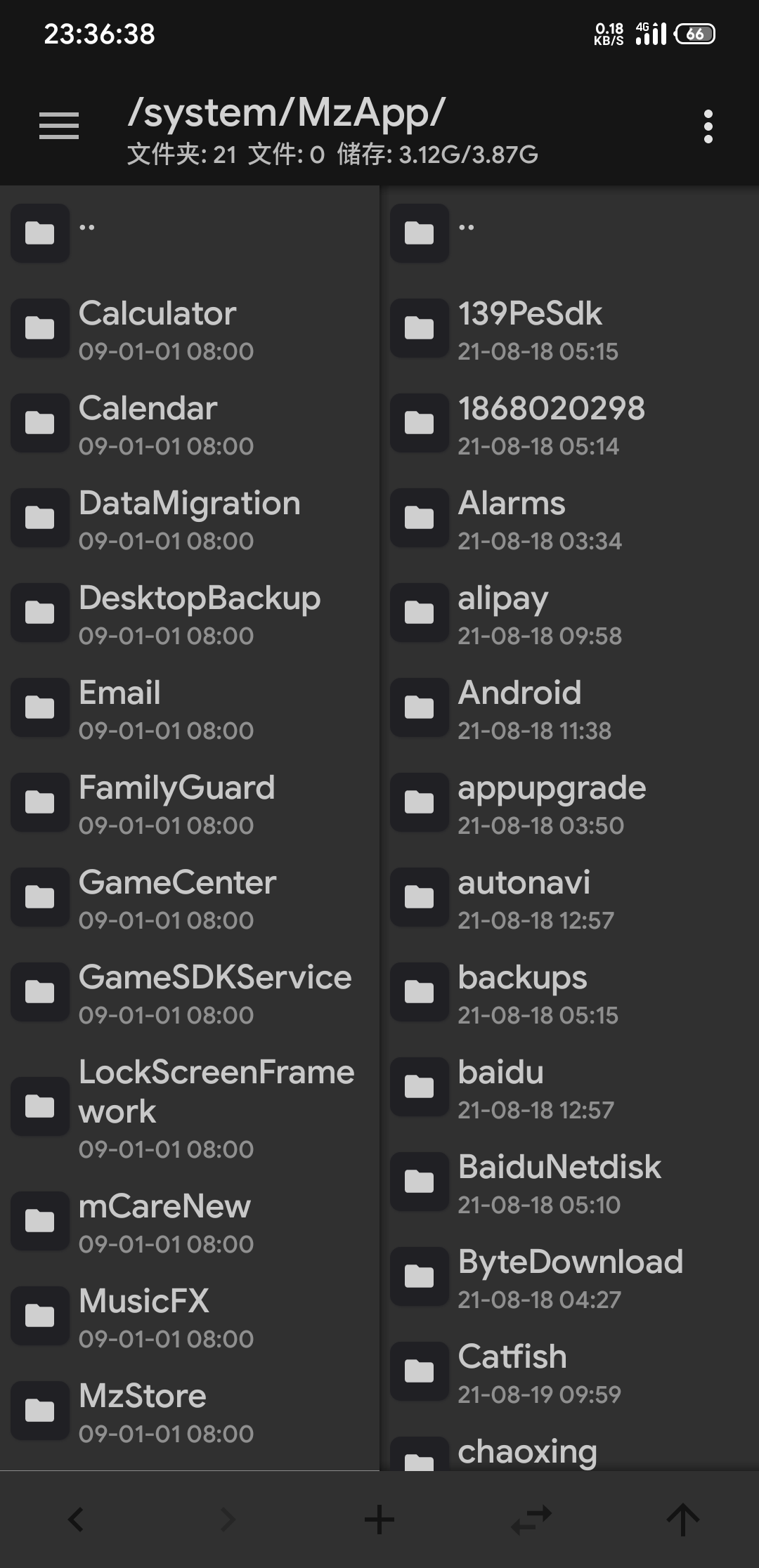
Task: Open the GameSDKService folder
Action: click(190, 992)
